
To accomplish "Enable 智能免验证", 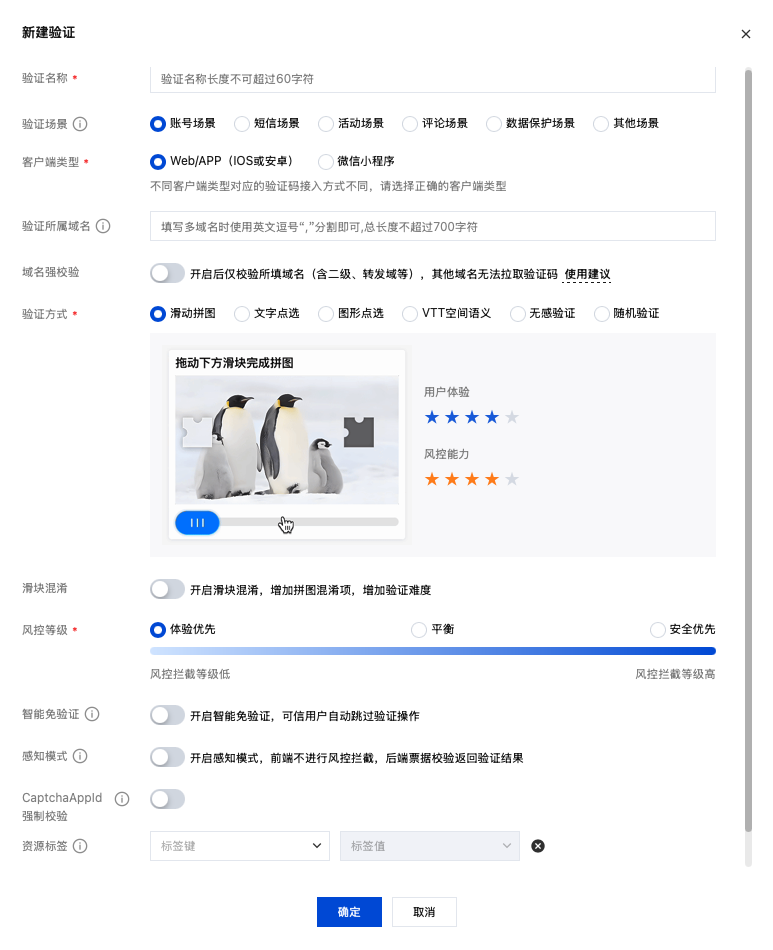I will 167,715.
